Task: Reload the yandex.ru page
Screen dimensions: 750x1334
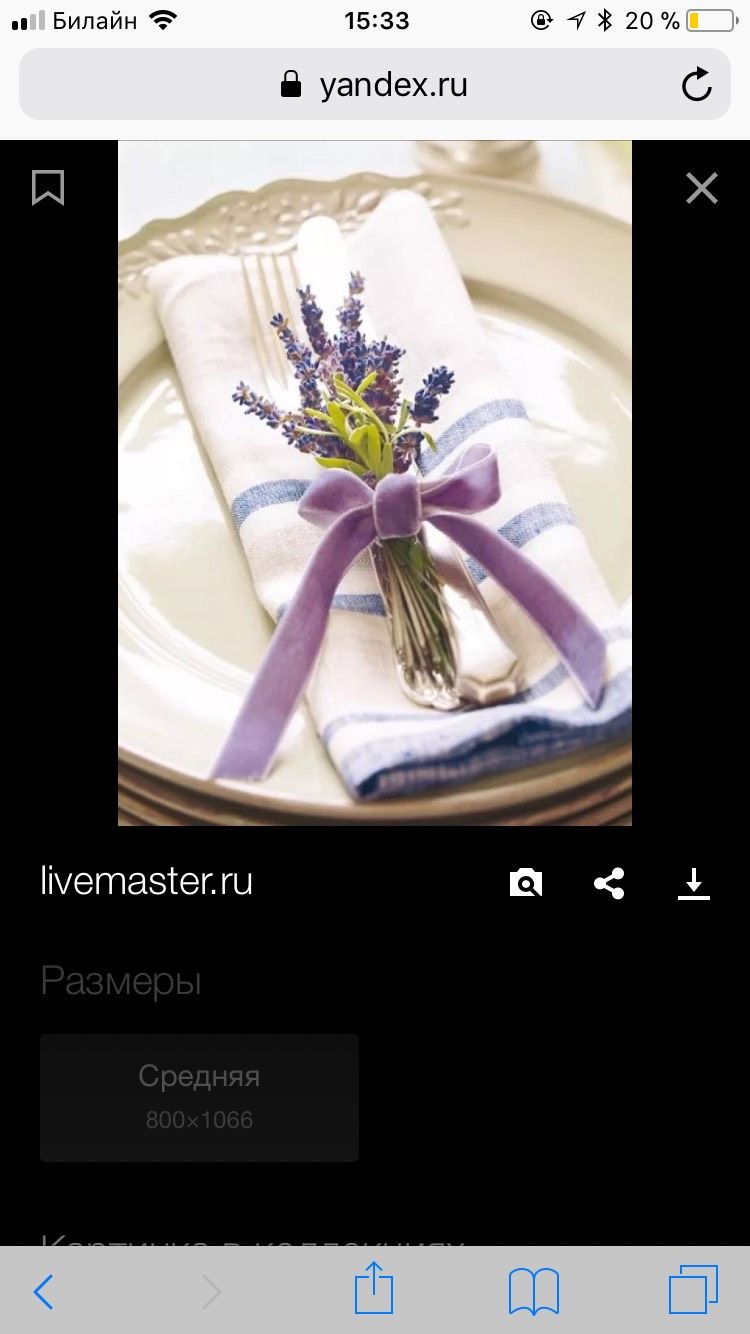Action: [x=697, y=85]
